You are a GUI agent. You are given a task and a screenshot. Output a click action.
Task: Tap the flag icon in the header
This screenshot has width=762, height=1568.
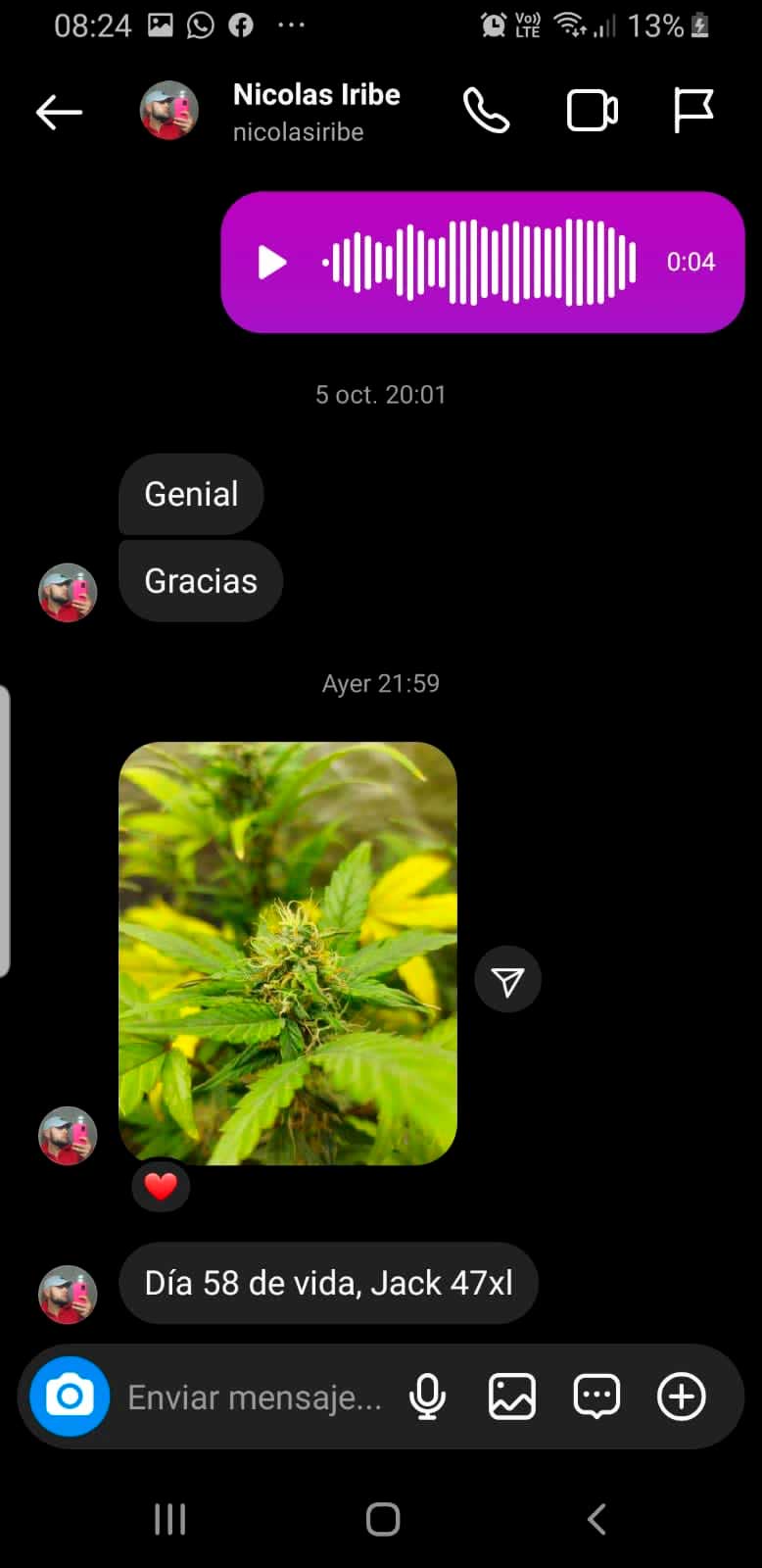point(693,110)
